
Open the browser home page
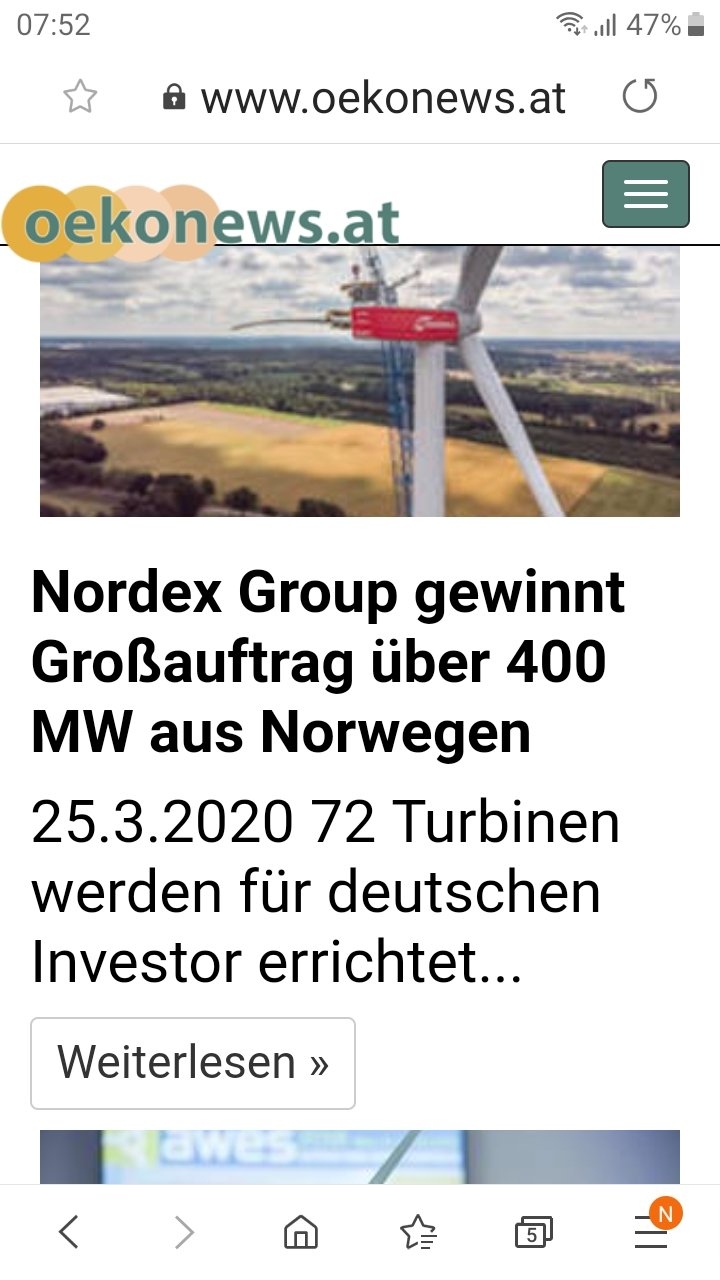click(x=301, y=1233)
